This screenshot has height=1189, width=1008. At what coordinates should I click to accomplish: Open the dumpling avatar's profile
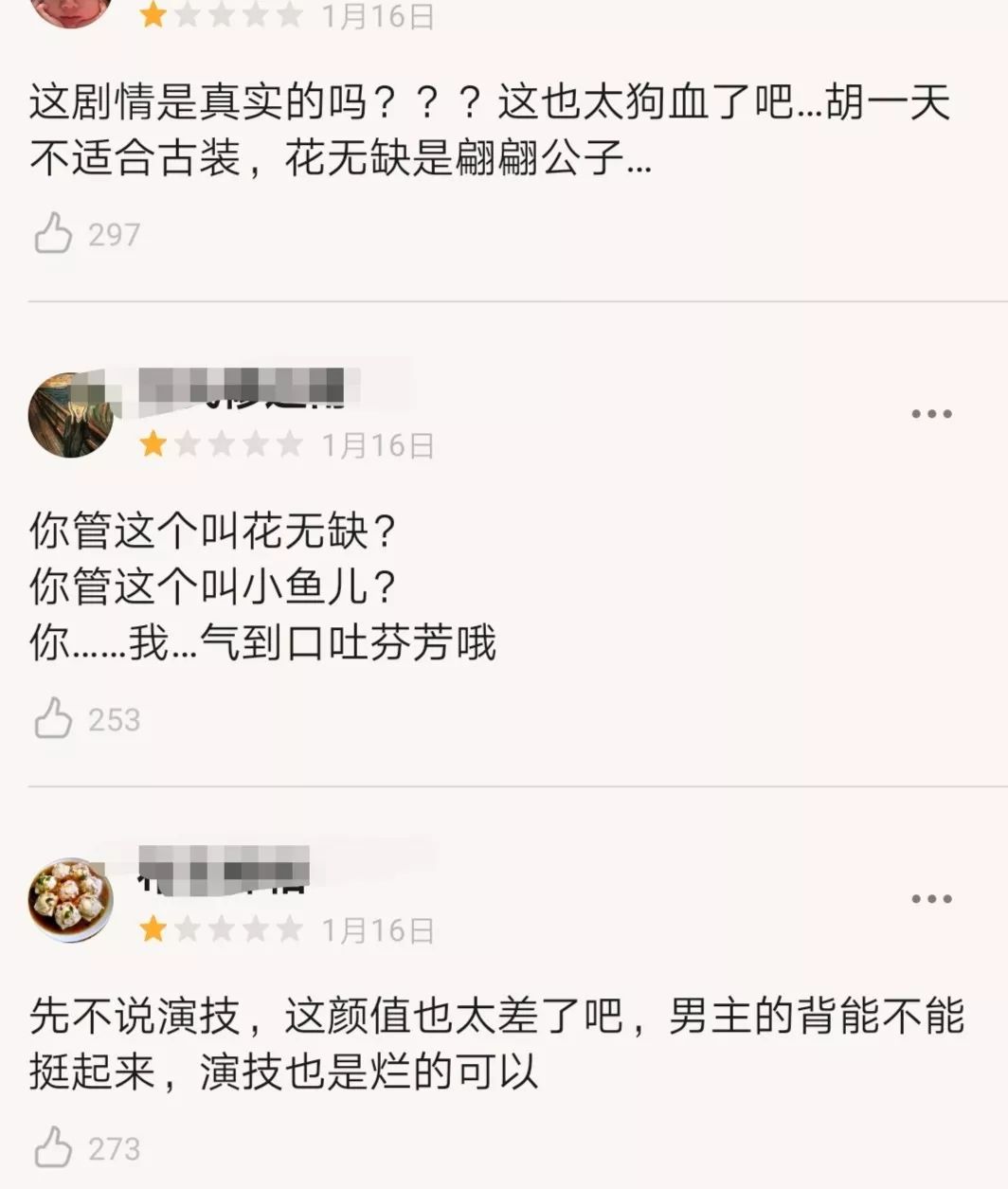click(70, 899)
